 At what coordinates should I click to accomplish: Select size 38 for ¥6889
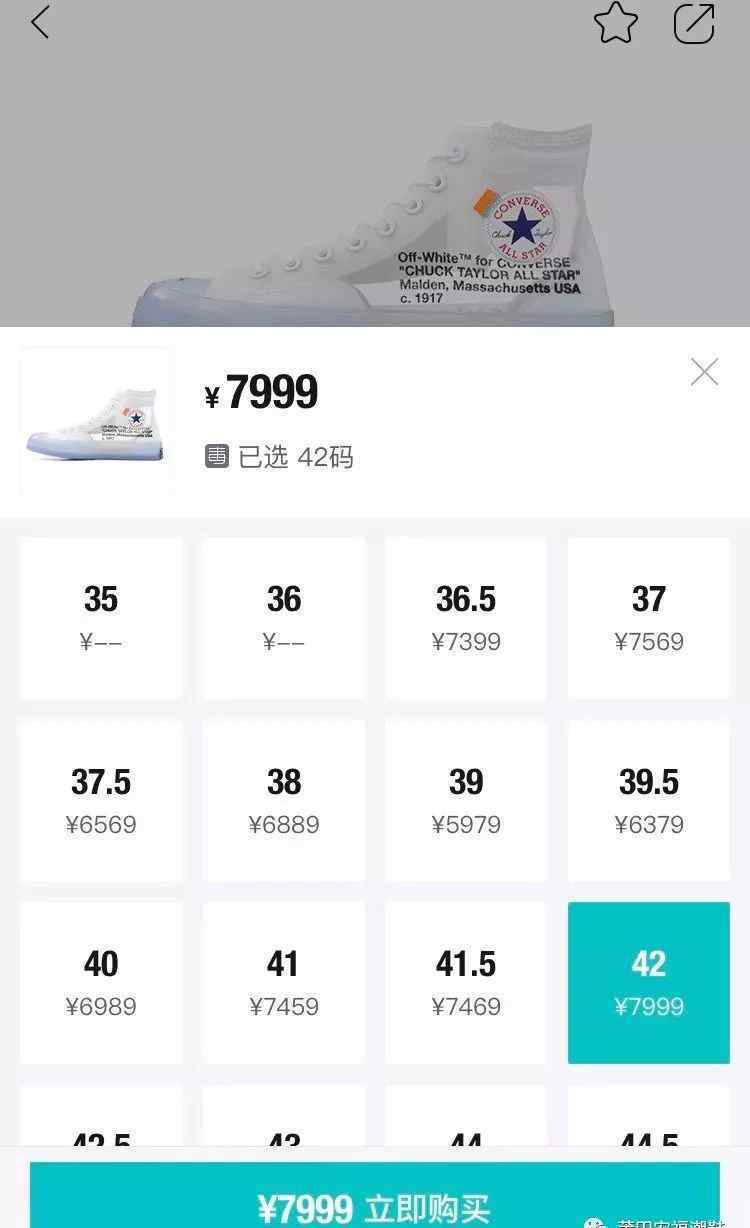click(x=284, y=801)
